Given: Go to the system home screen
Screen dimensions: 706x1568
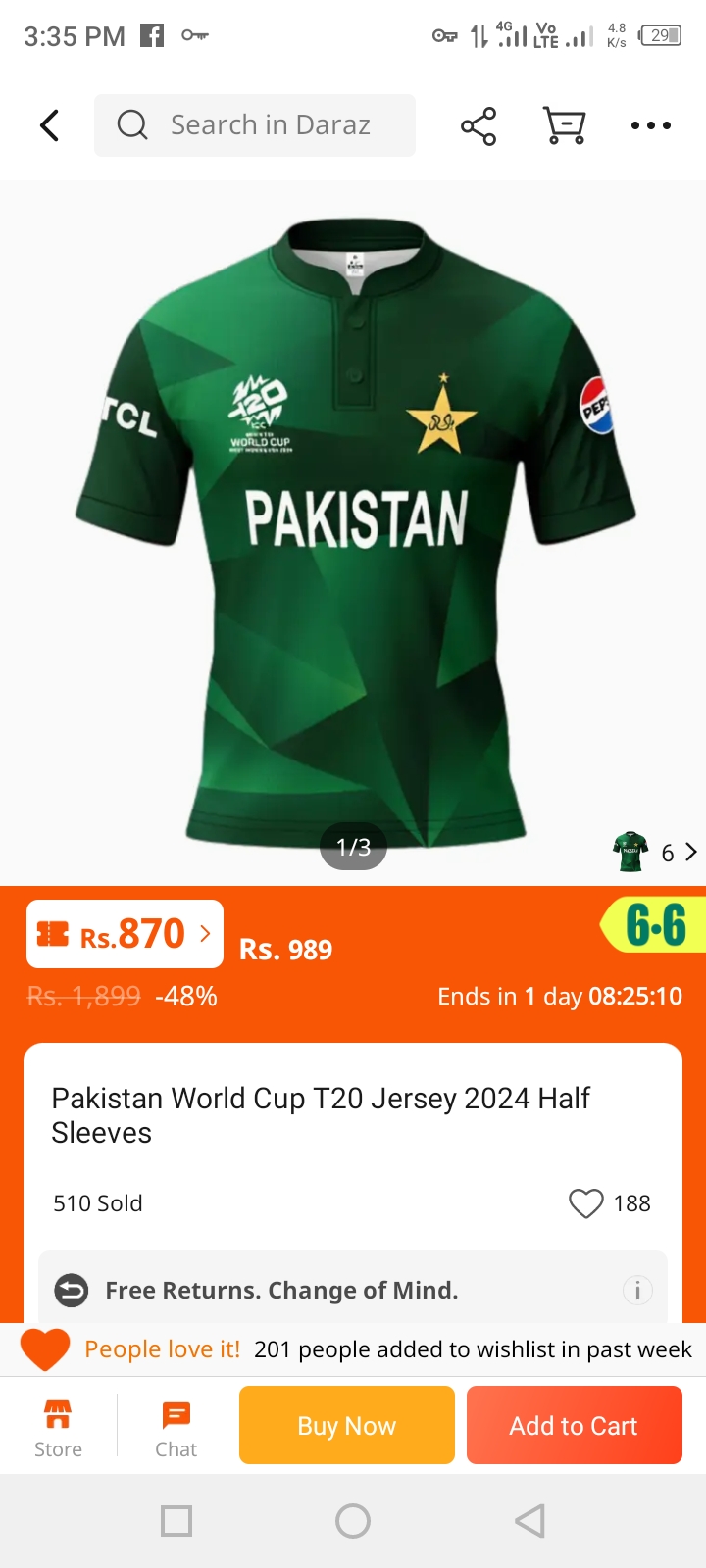Looking at the screenshot, I should (353, 1521).
